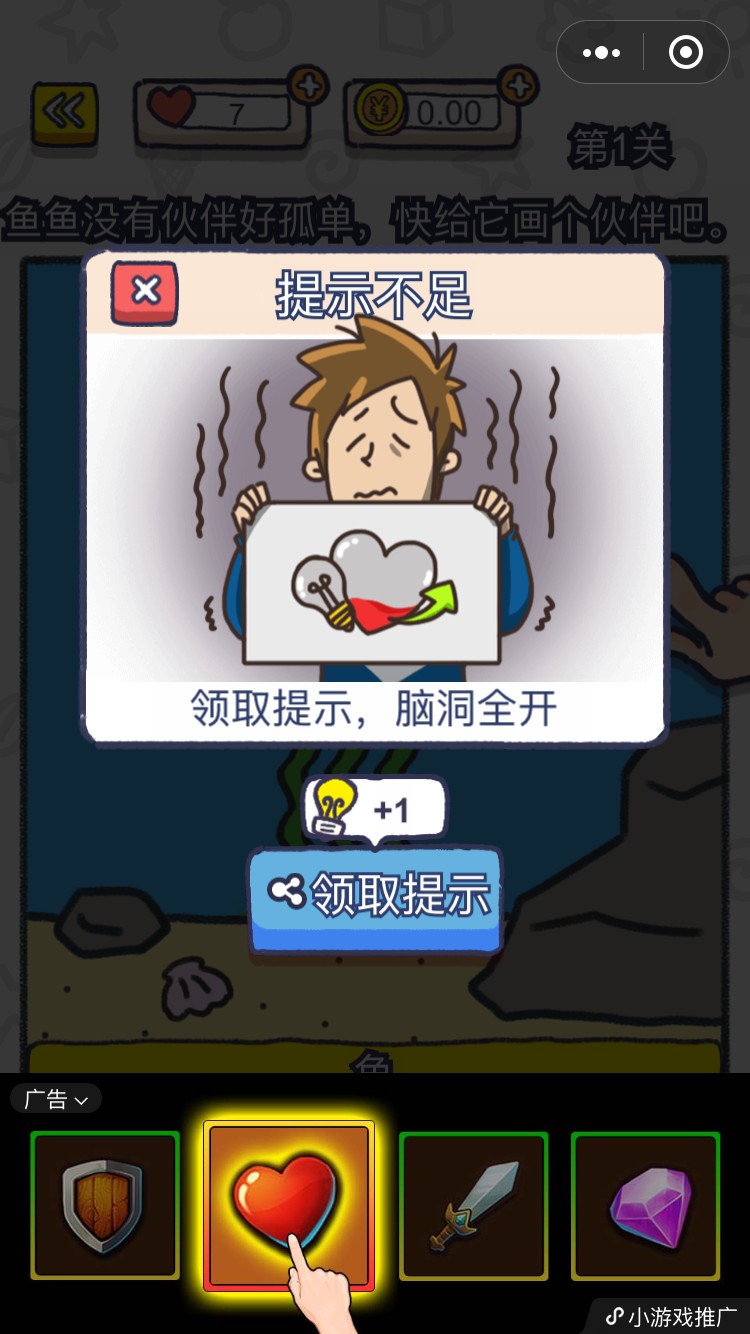Add more coins with the plus

click(518, 88)
